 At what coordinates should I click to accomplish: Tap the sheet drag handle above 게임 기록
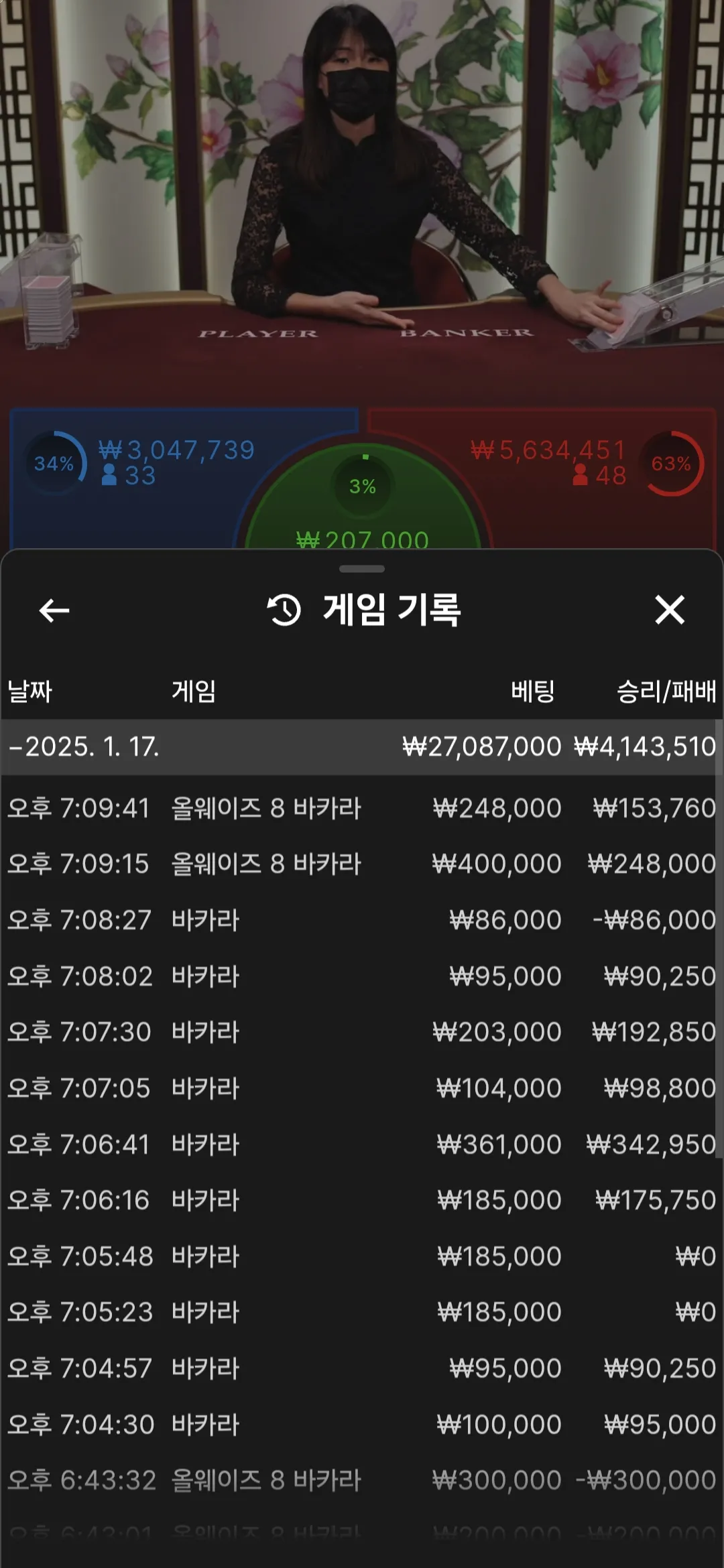click(x=362, y=569)
